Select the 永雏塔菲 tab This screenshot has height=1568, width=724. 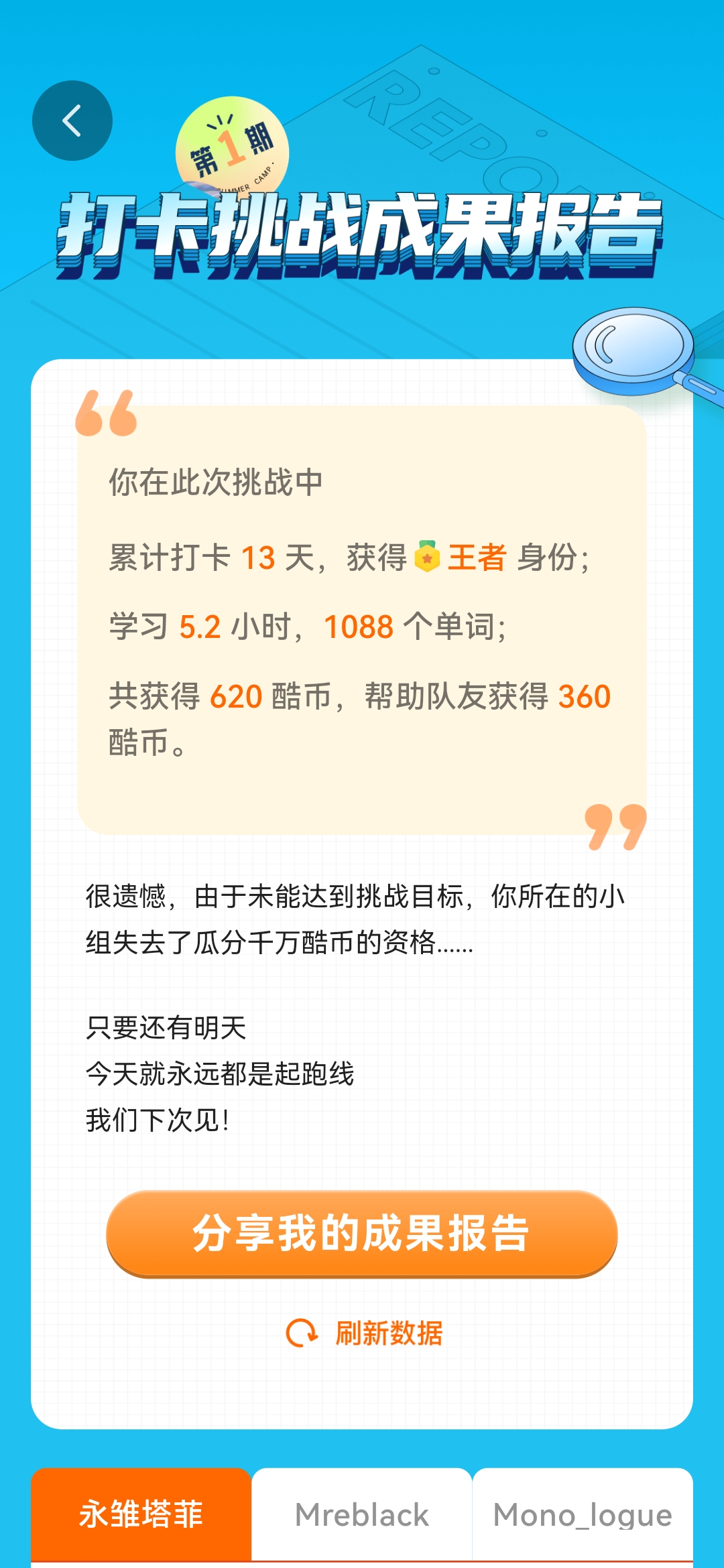point(141,1514)
